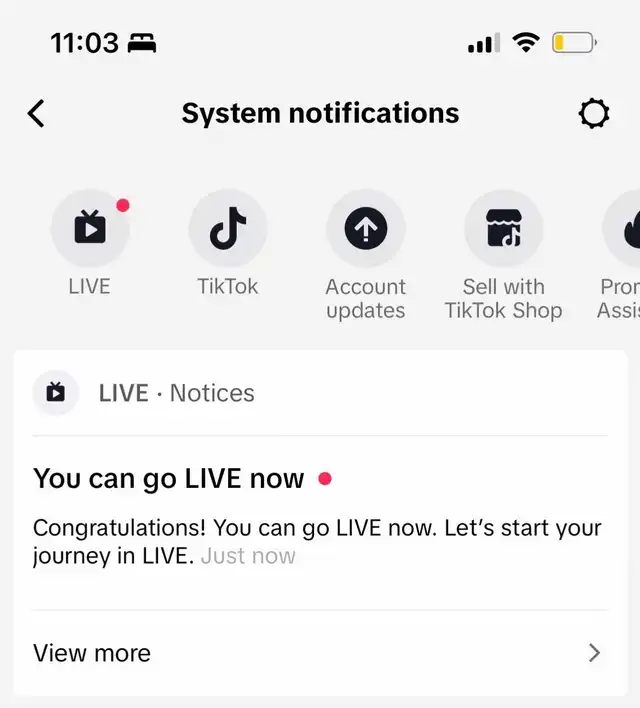This screenshot has height=708, width=640.
Task: Open notification settings gear icon
Action: click(x=594, y=114)
